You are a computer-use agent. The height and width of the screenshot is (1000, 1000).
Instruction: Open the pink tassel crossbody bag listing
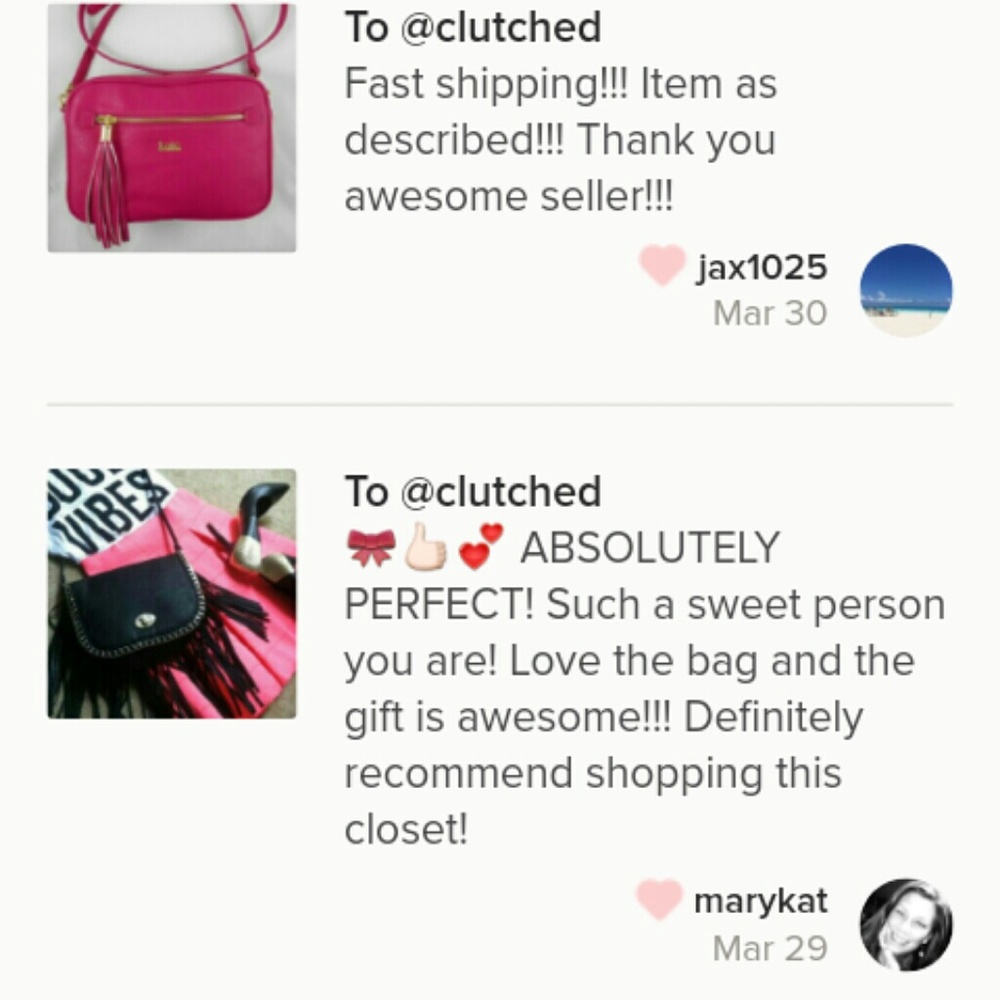tap(171, 128)
